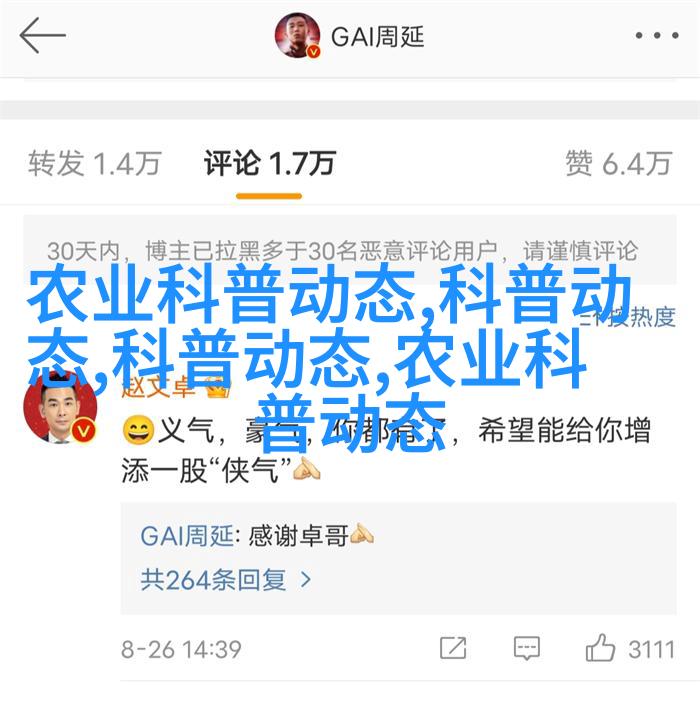The width and height of the screenshot is (700, 702).
Task: Select the 评论 1.7万 tab
Action: point(269,162)
